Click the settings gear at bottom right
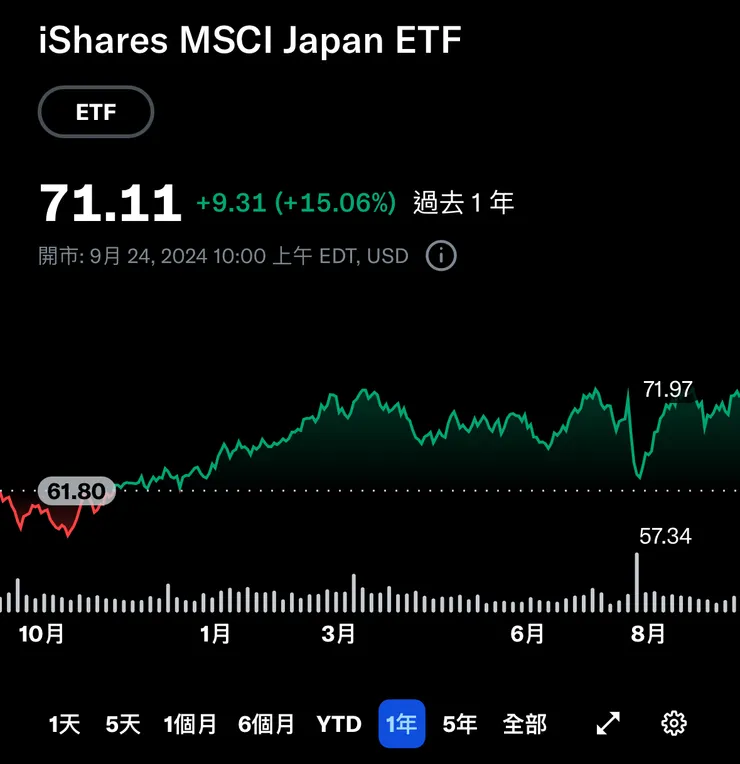 coord(673,722)
